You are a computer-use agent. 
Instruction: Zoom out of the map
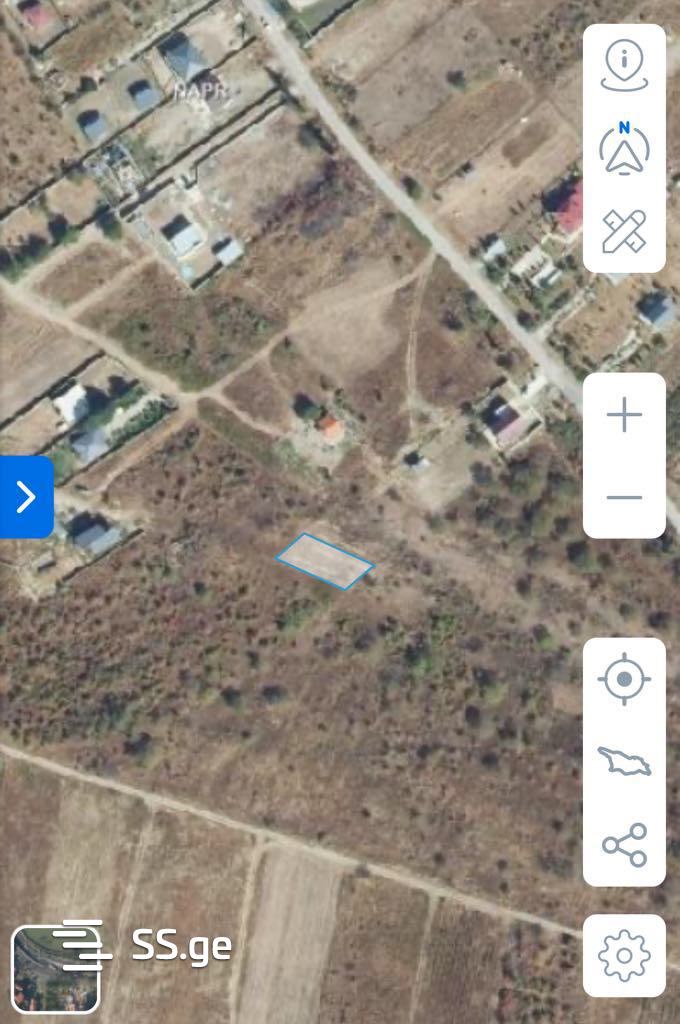(624, 497)
